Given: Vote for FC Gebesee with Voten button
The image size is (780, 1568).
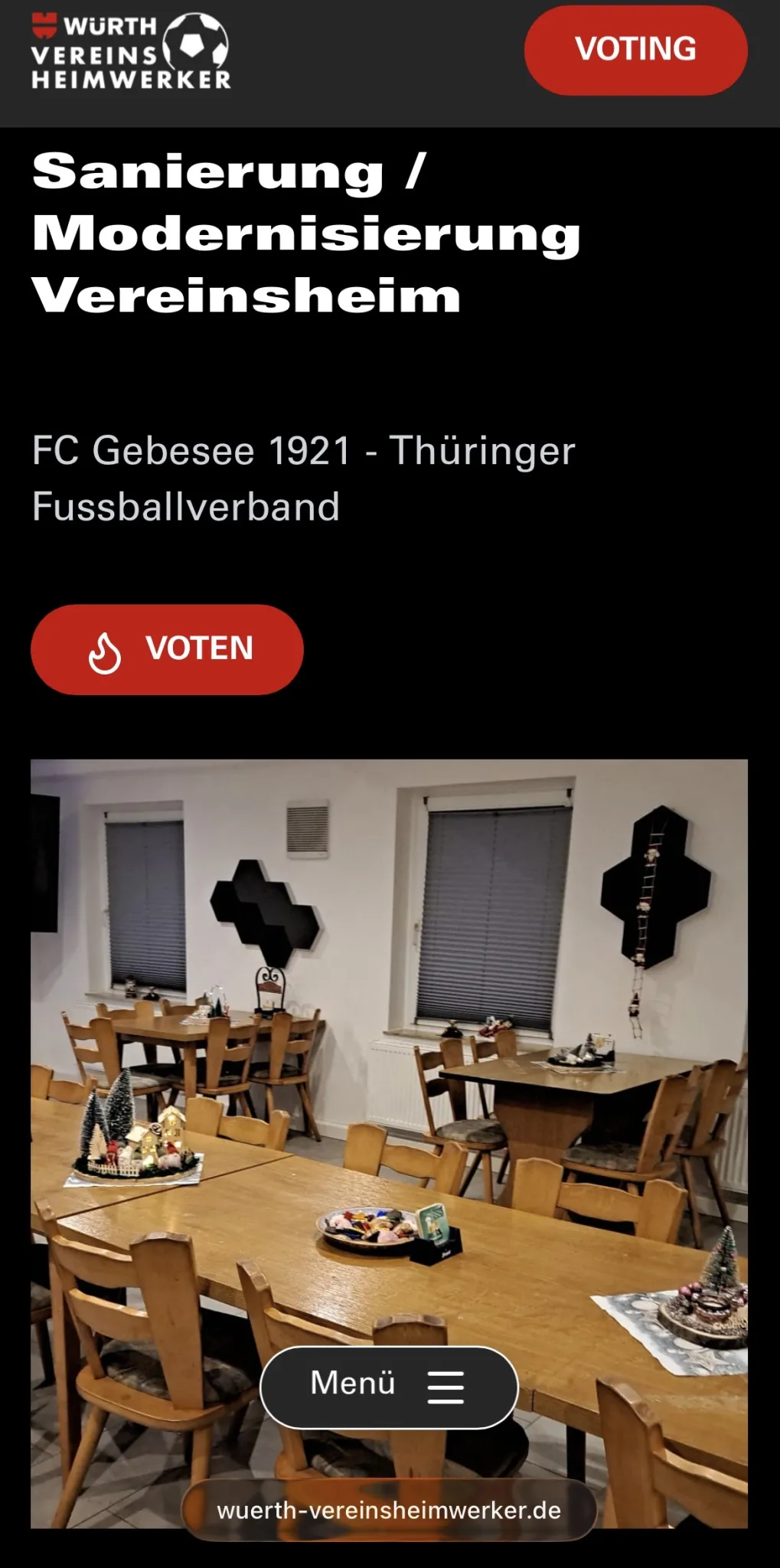Looking at the screenshot, I should [x=167, y=649].
